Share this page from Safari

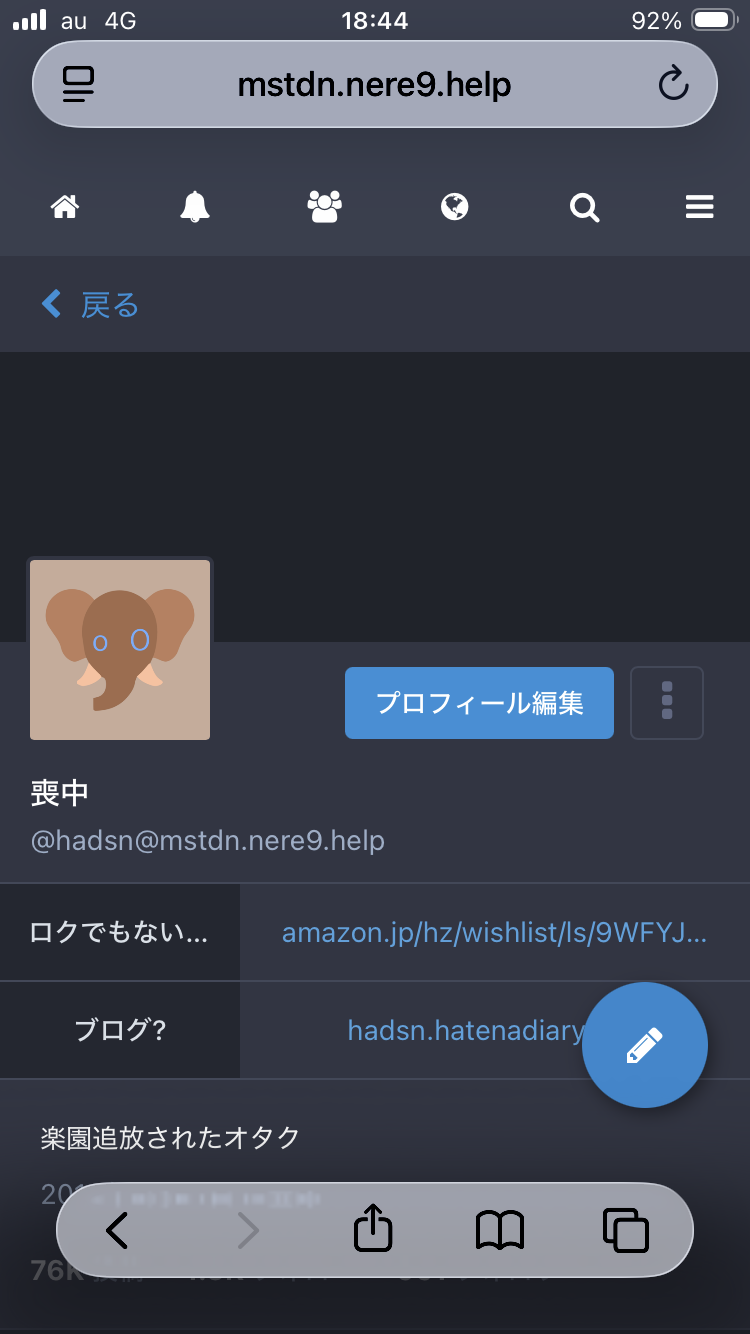[x=373, y=1230]
